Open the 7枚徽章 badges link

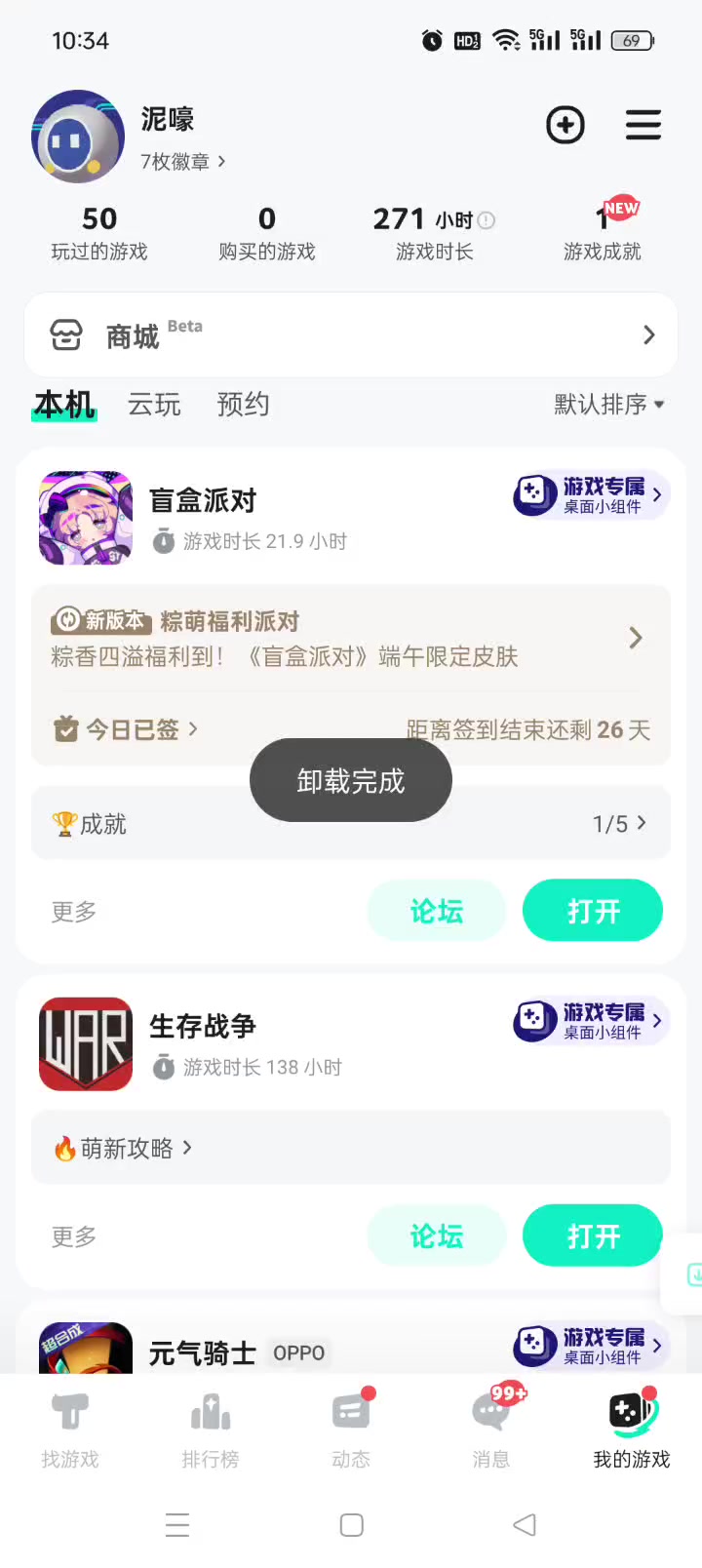coord(183,162)
